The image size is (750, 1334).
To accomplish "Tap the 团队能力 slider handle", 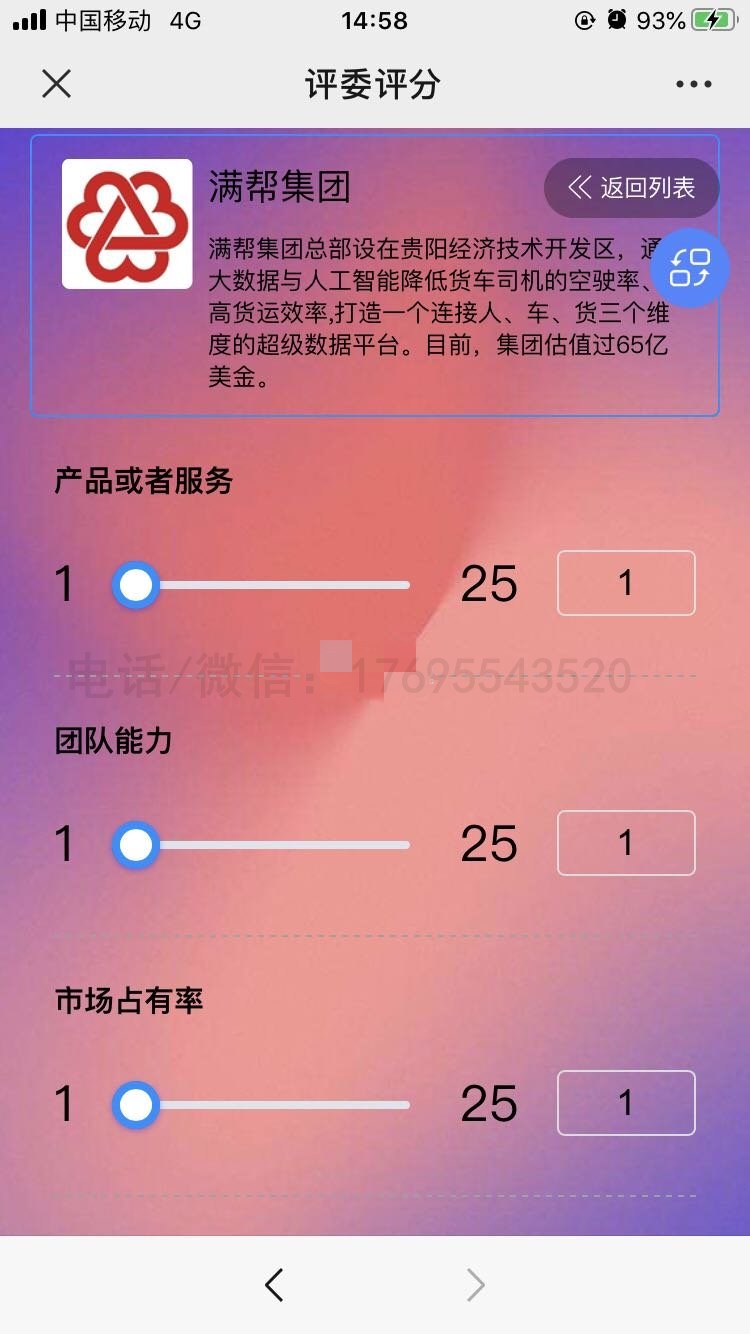I will [136, 845].
